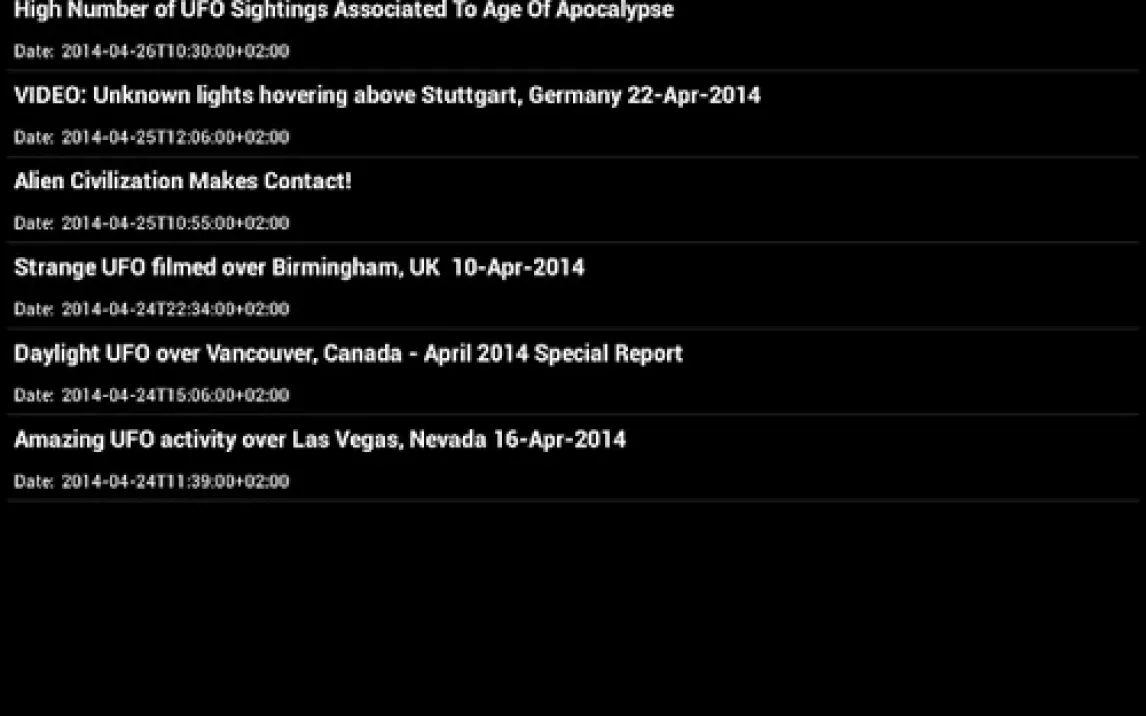The width and height of the screenshot is (1146, 716).
Task: View Amazing UFO activity over Las Vegas
Action: [320, 440]
